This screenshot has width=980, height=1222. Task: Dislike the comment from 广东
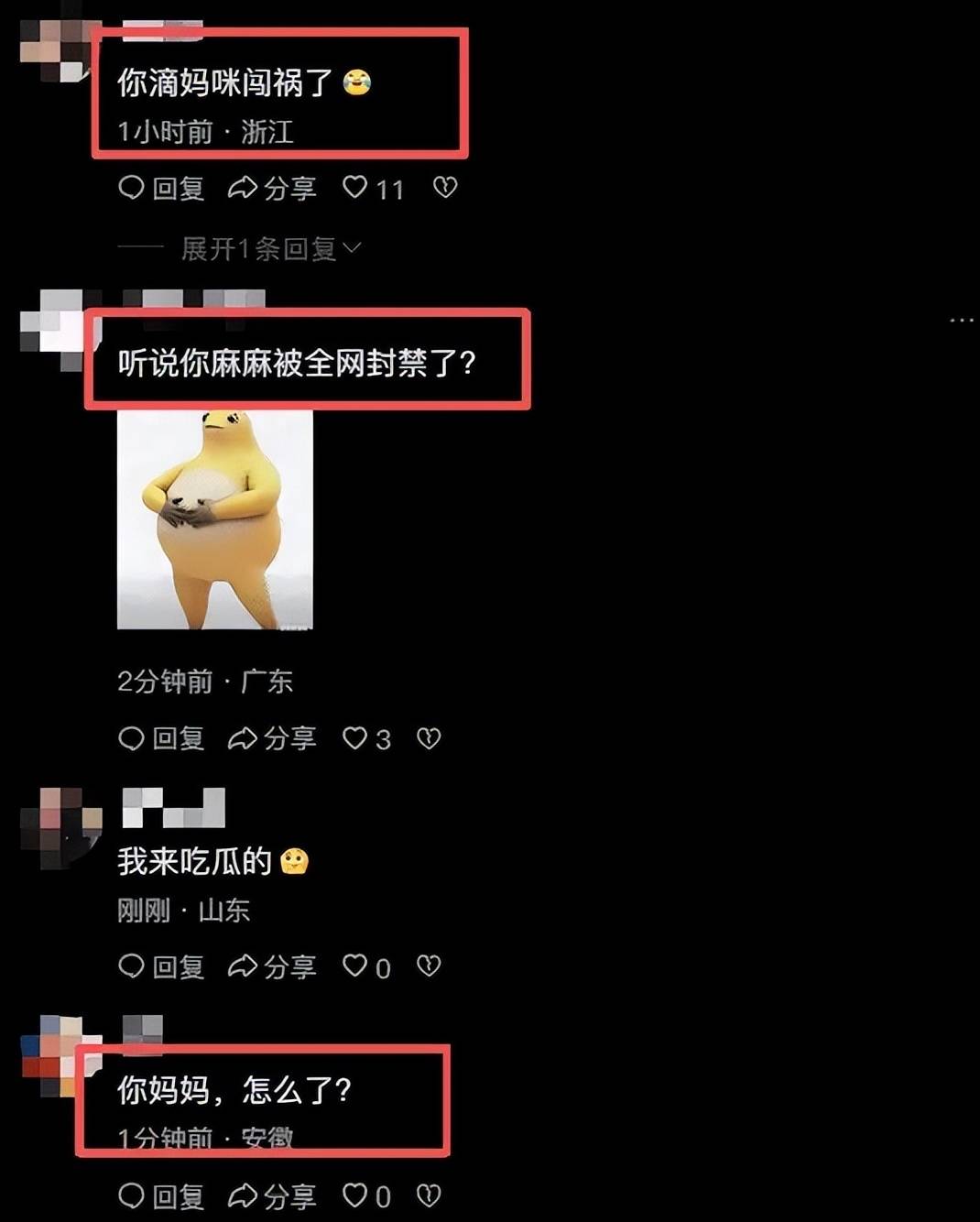click(x=429, y=738)
